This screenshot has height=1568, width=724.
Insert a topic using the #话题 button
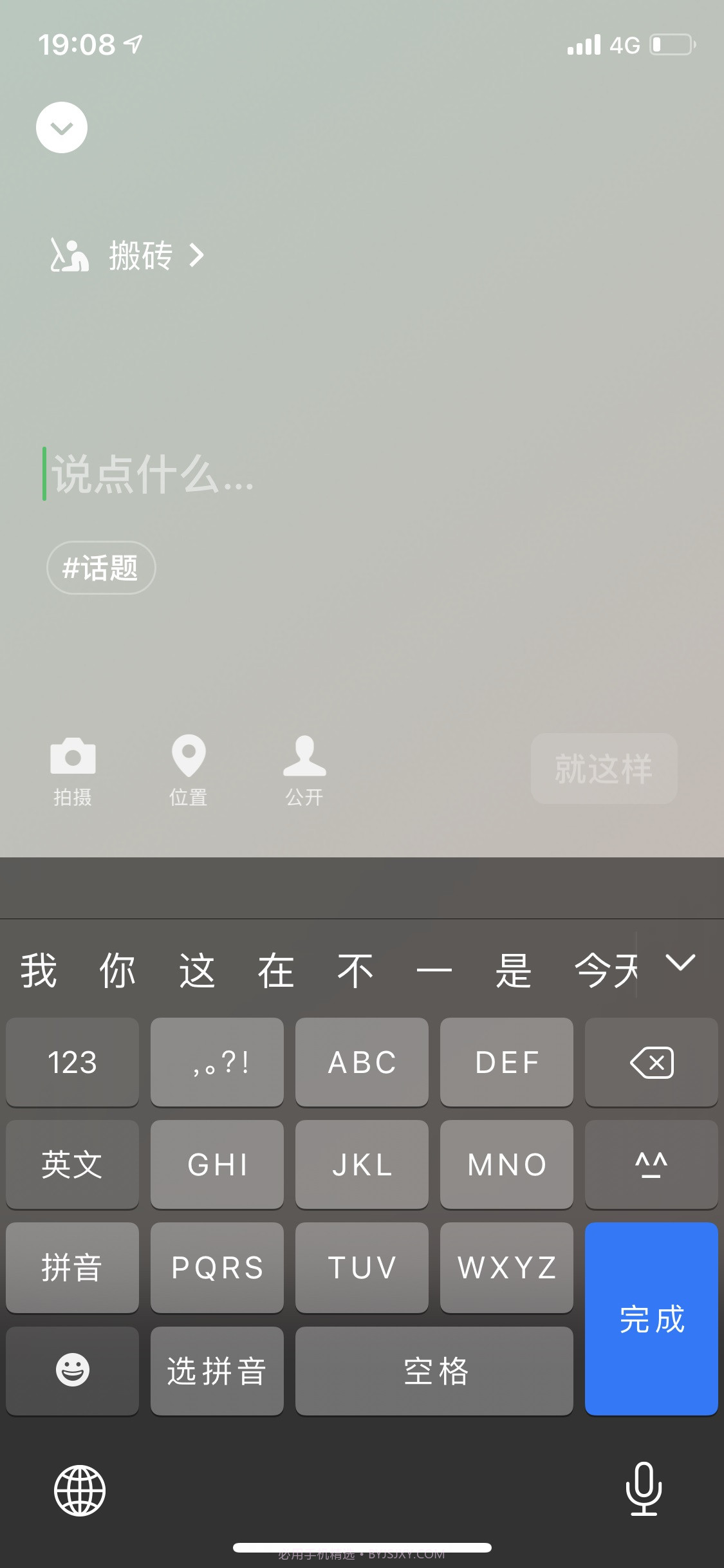(x=100, y=568)
